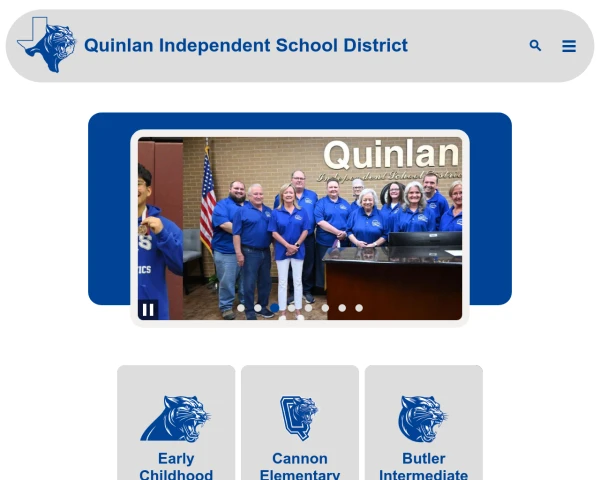The width and height of the screenshot is (600, 480).
Task: Open the site search
Action: [x=535, y=46]
